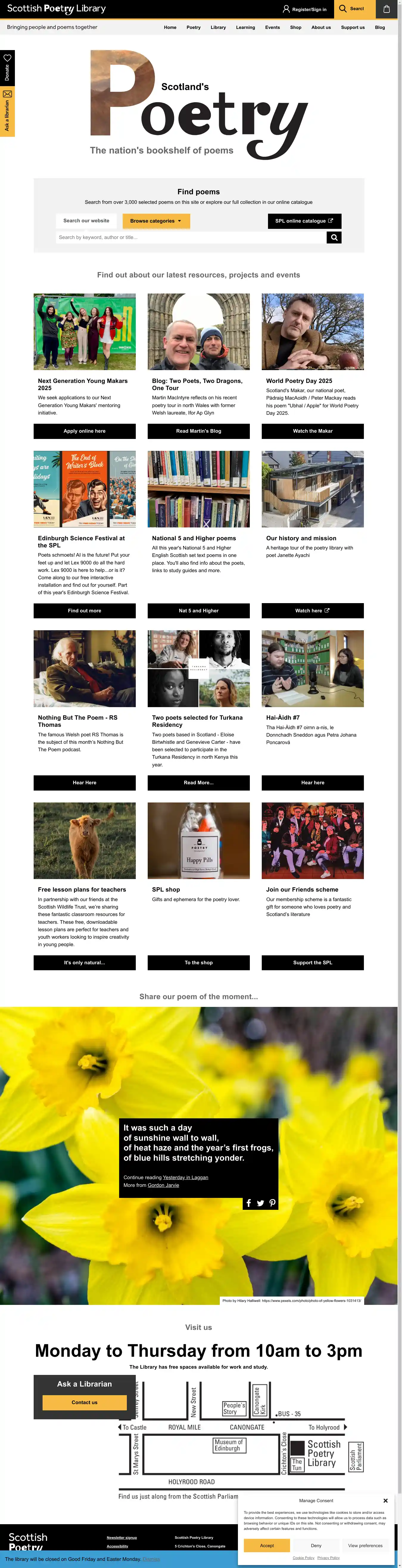Tap the keyword search field
The image size is (402, 1568).
(191, 237)
